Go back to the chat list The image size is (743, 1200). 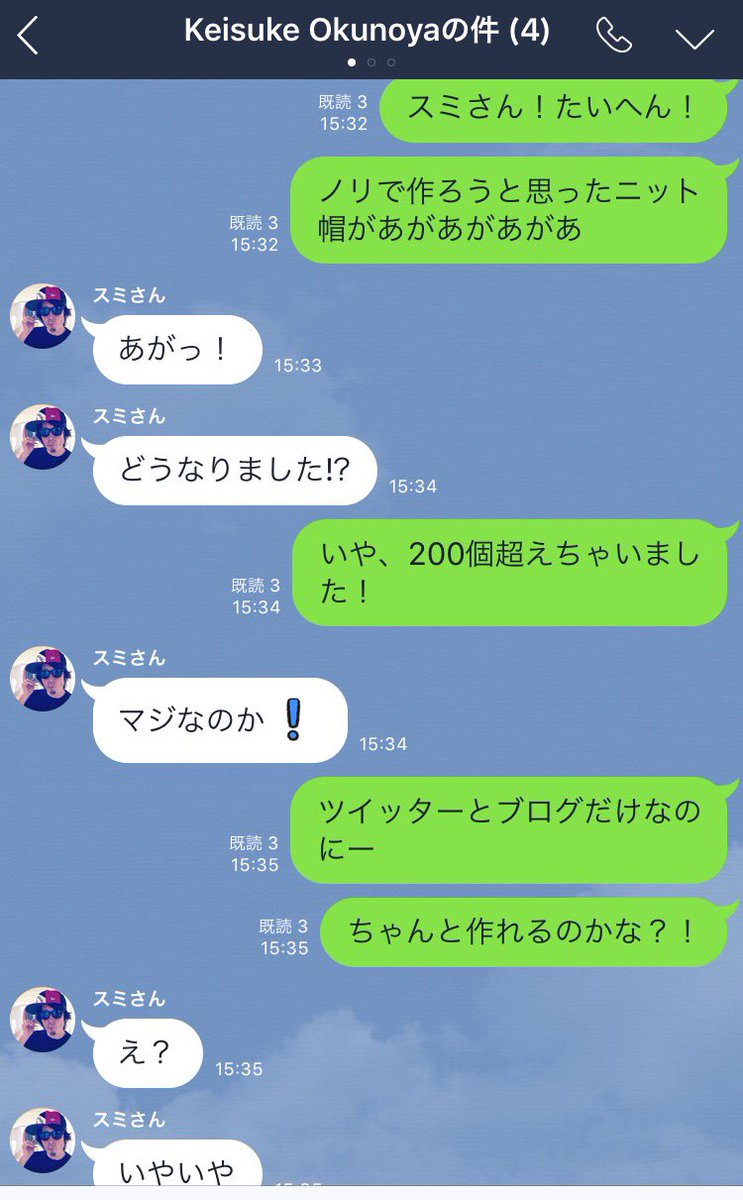[28, 37]
